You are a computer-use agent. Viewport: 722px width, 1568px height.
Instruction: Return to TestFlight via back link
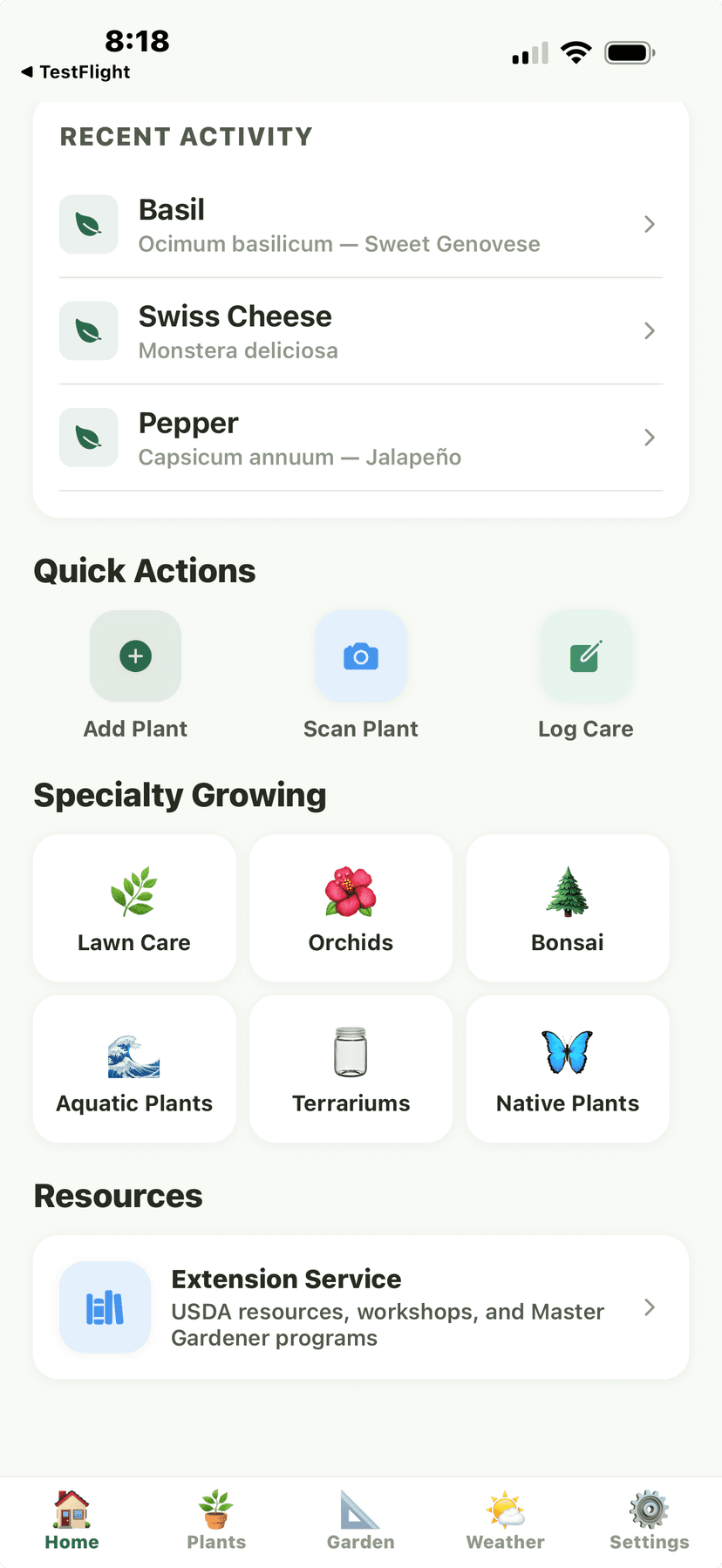coord(73,72)
